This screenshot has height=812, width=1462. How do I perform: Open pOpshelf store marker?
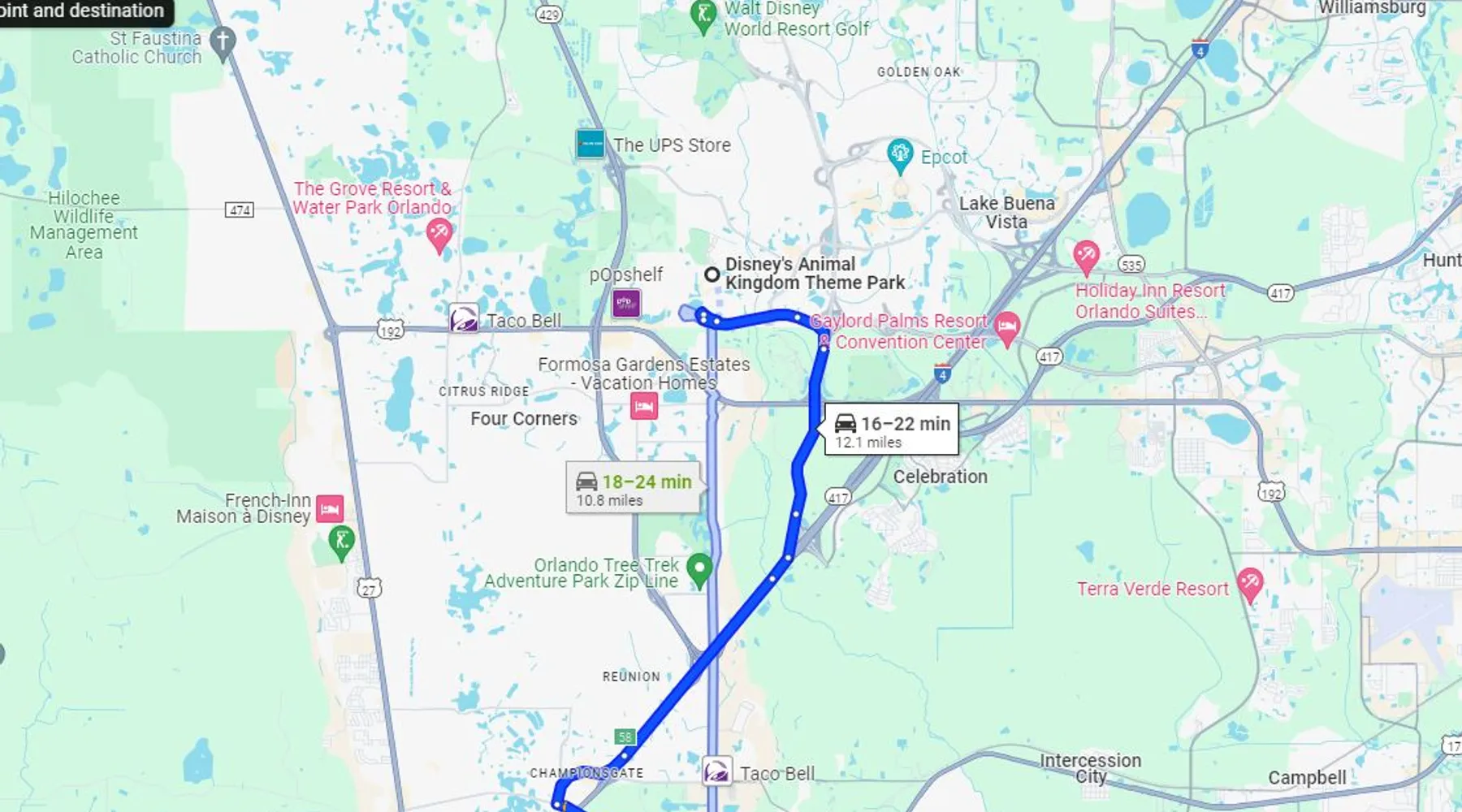(626, 303)
